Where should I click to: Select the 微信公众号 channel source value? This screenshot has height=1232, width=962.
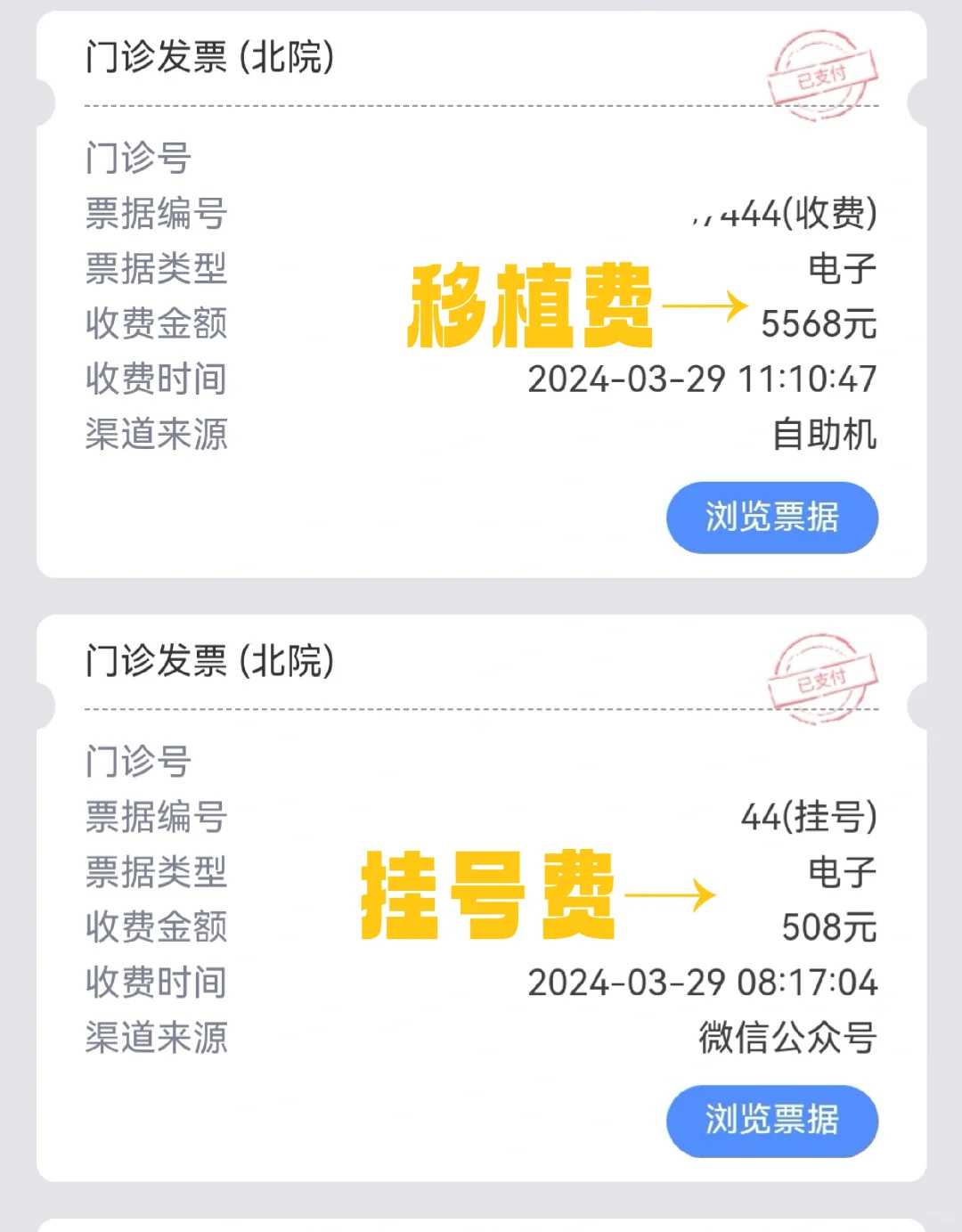[x=787, y=1036]
